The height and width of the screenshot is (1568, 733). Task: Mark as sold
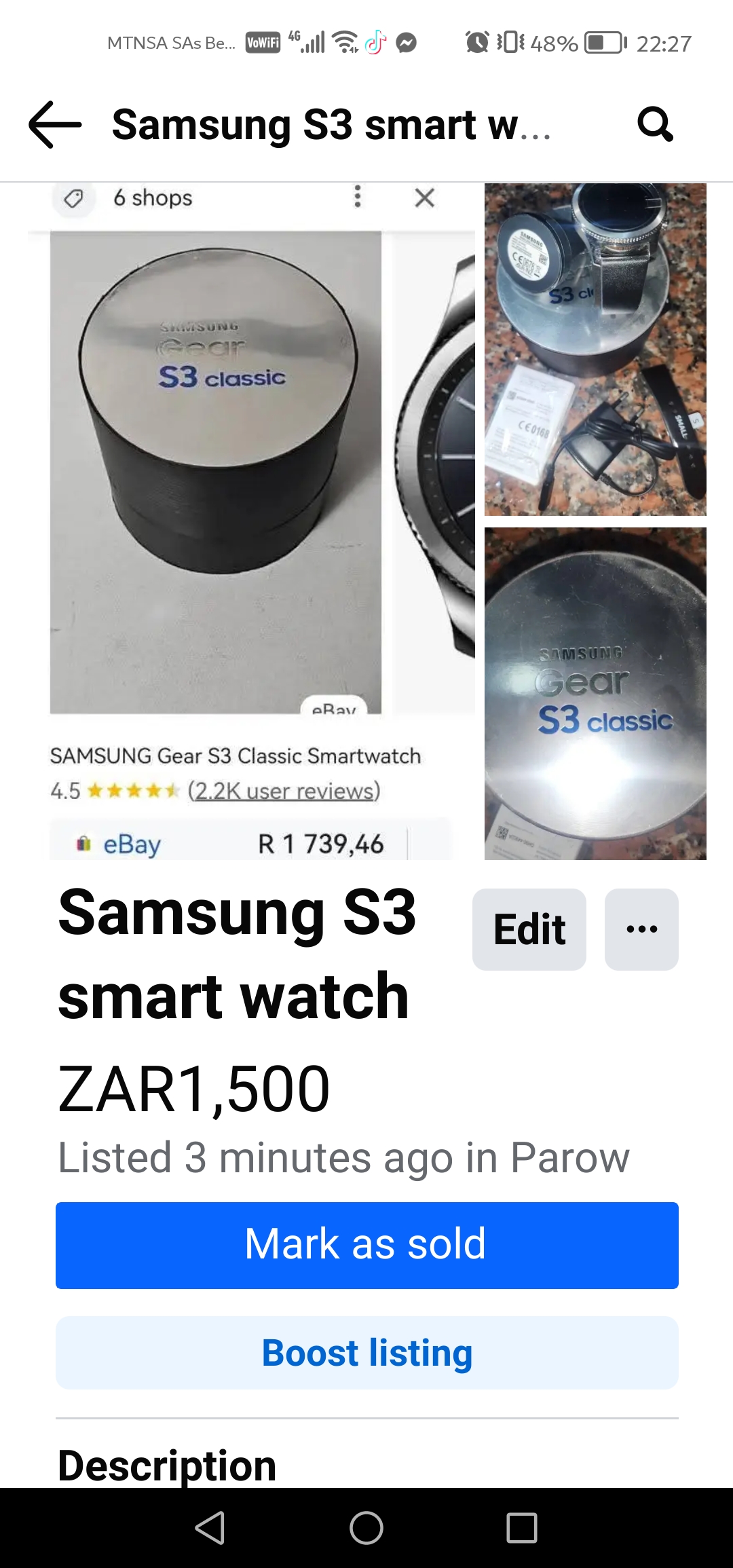point(366,1245)
